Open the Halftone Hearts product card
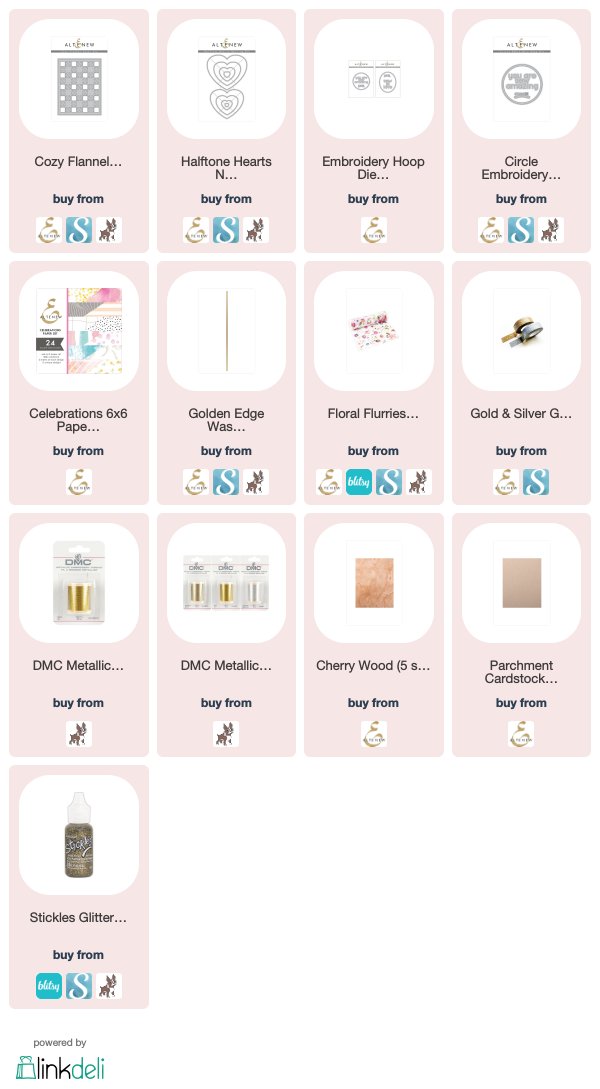This screenshot has height=1089, width=600. pos(226,80)
